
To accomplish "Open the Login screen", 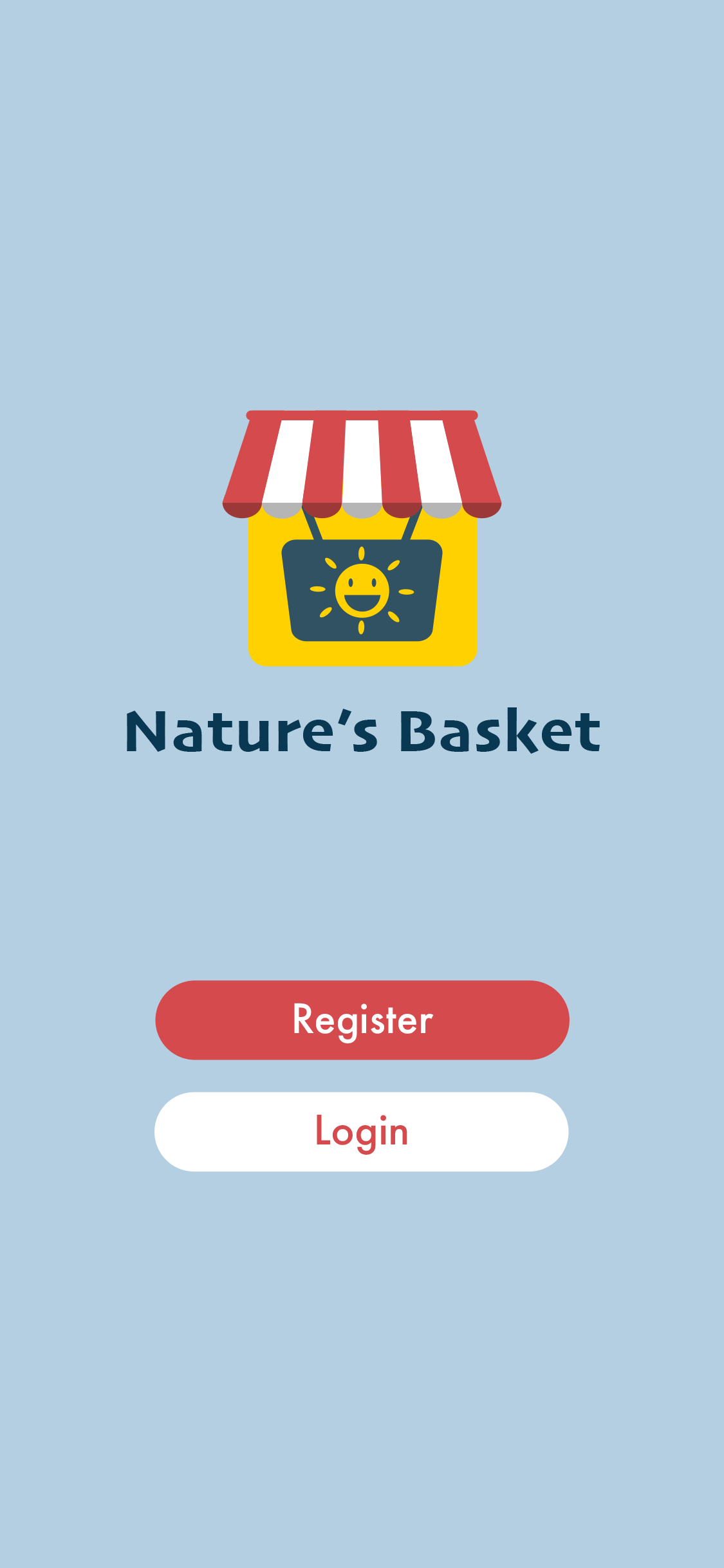I will tap(362, 1131).
